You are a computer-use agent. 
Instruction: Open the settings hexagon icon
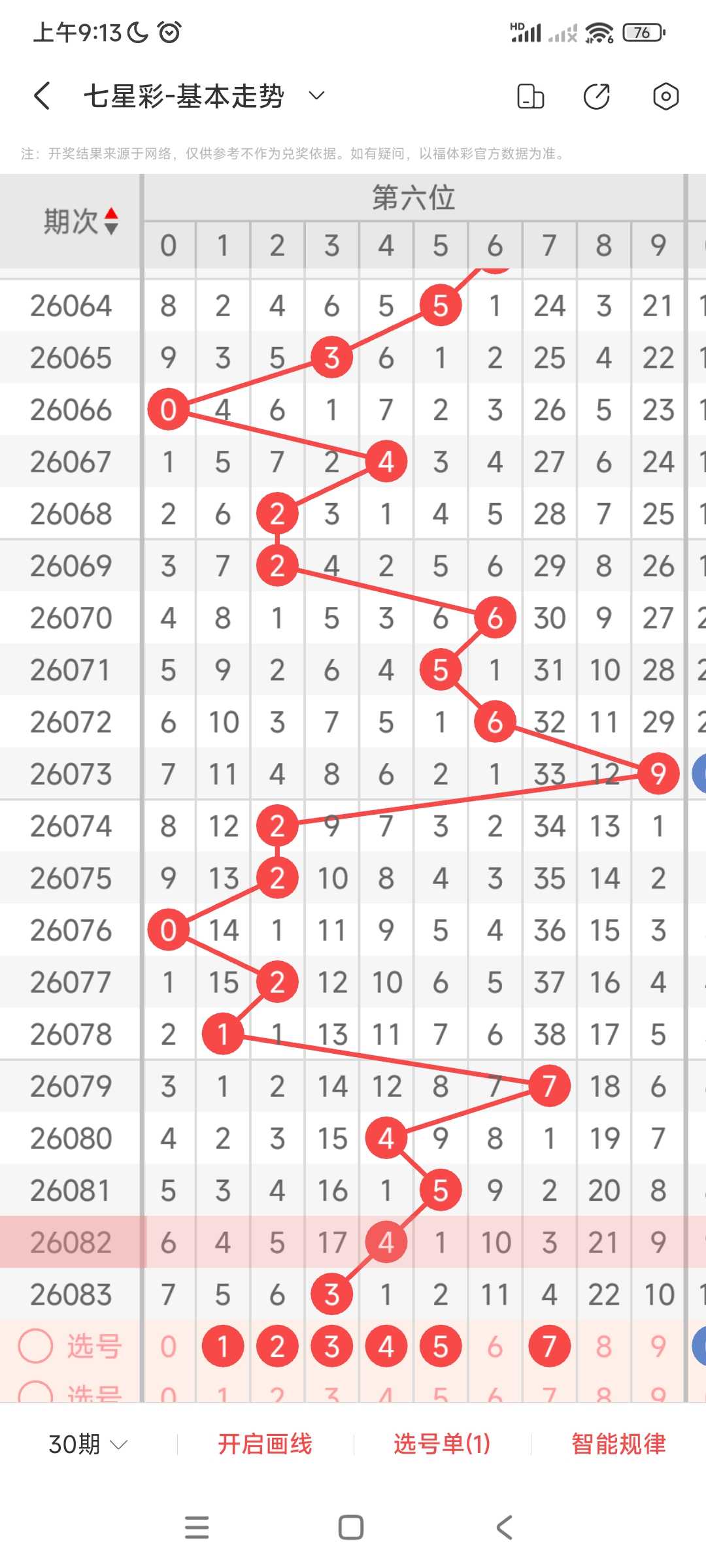(665, 96)
